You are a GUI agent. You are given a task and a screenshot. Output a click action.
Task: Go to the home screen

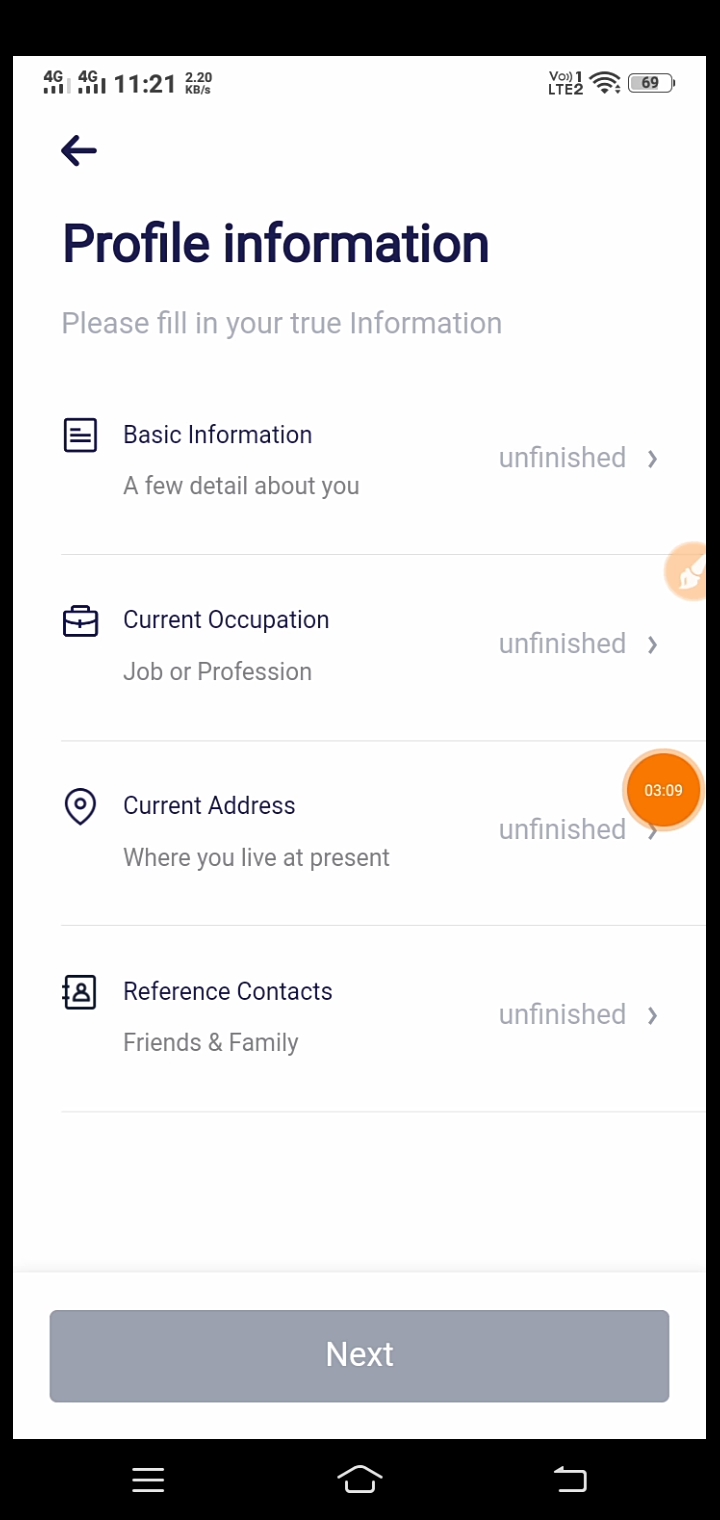[360, 1479]
